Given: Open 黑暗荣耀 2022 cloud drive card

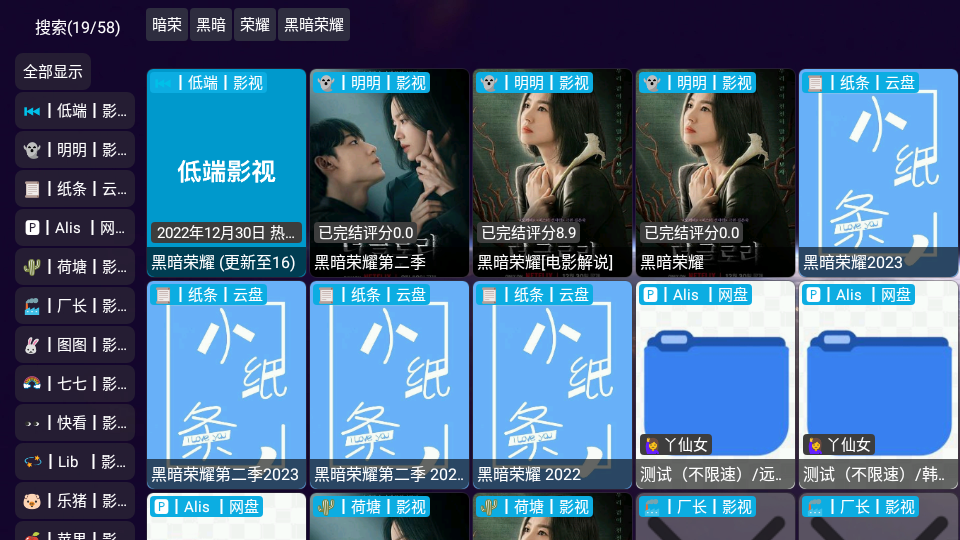Looking at the screenshot, I should point(552,384).
